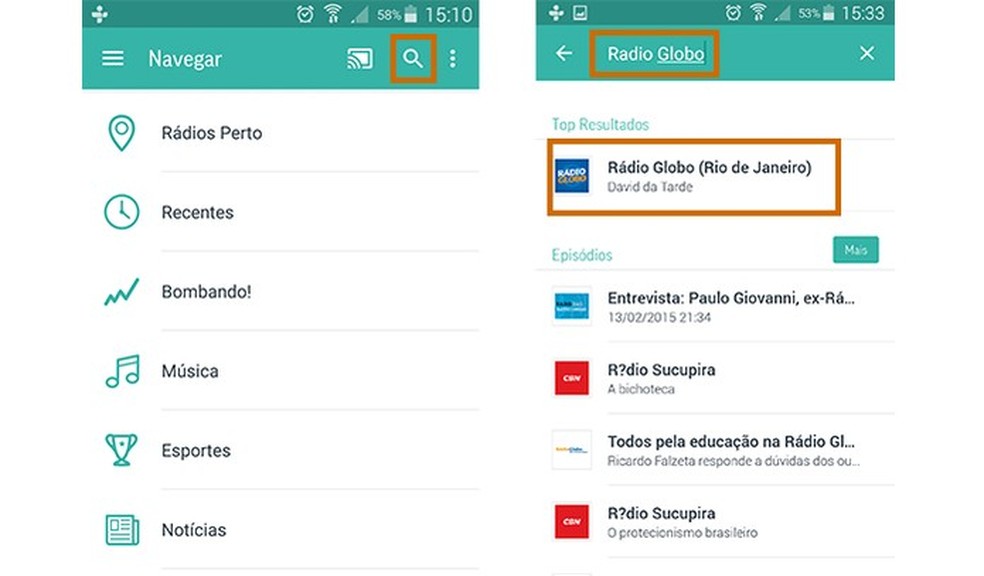Browse the Música category
Screen dimensions: 984x576
189,371
